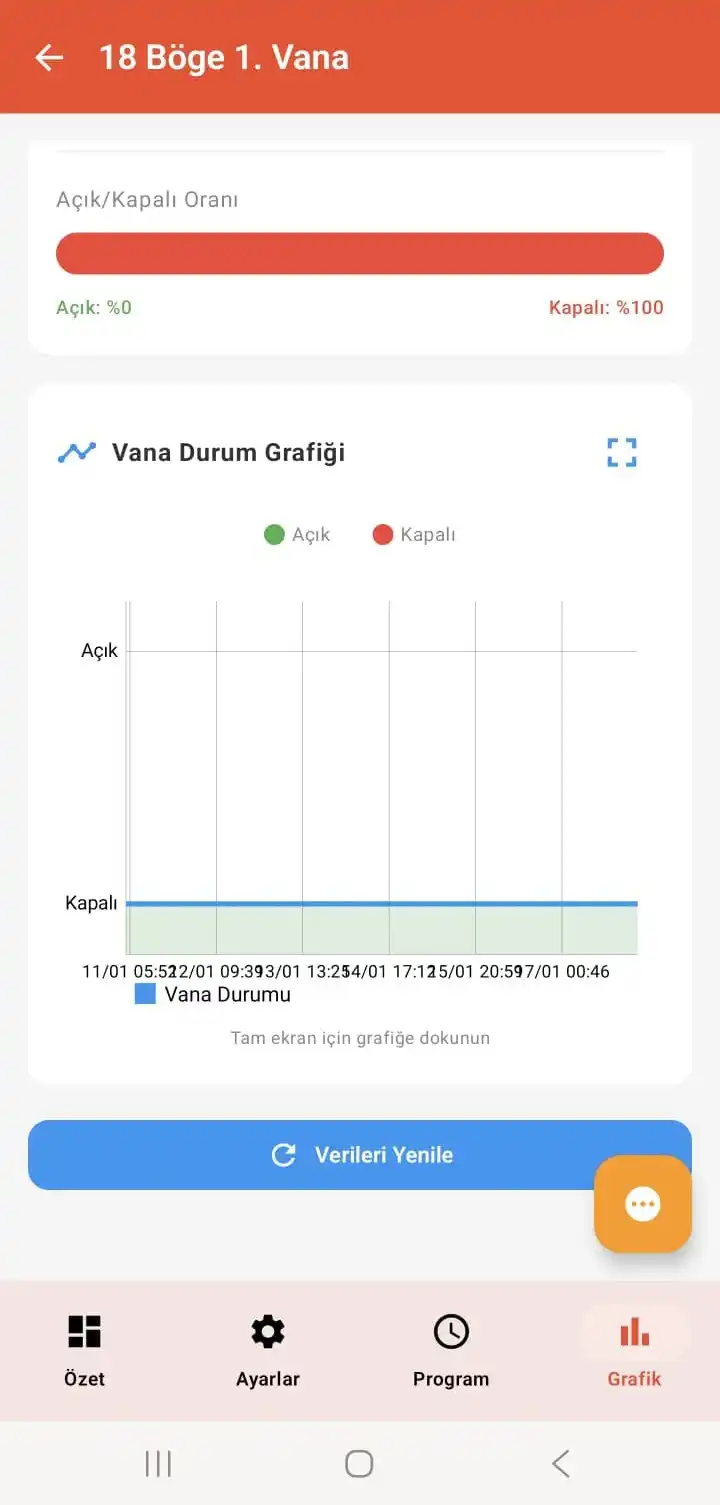Select the Grafik chart icon

pyautogui.click(x=634, y=1331)
